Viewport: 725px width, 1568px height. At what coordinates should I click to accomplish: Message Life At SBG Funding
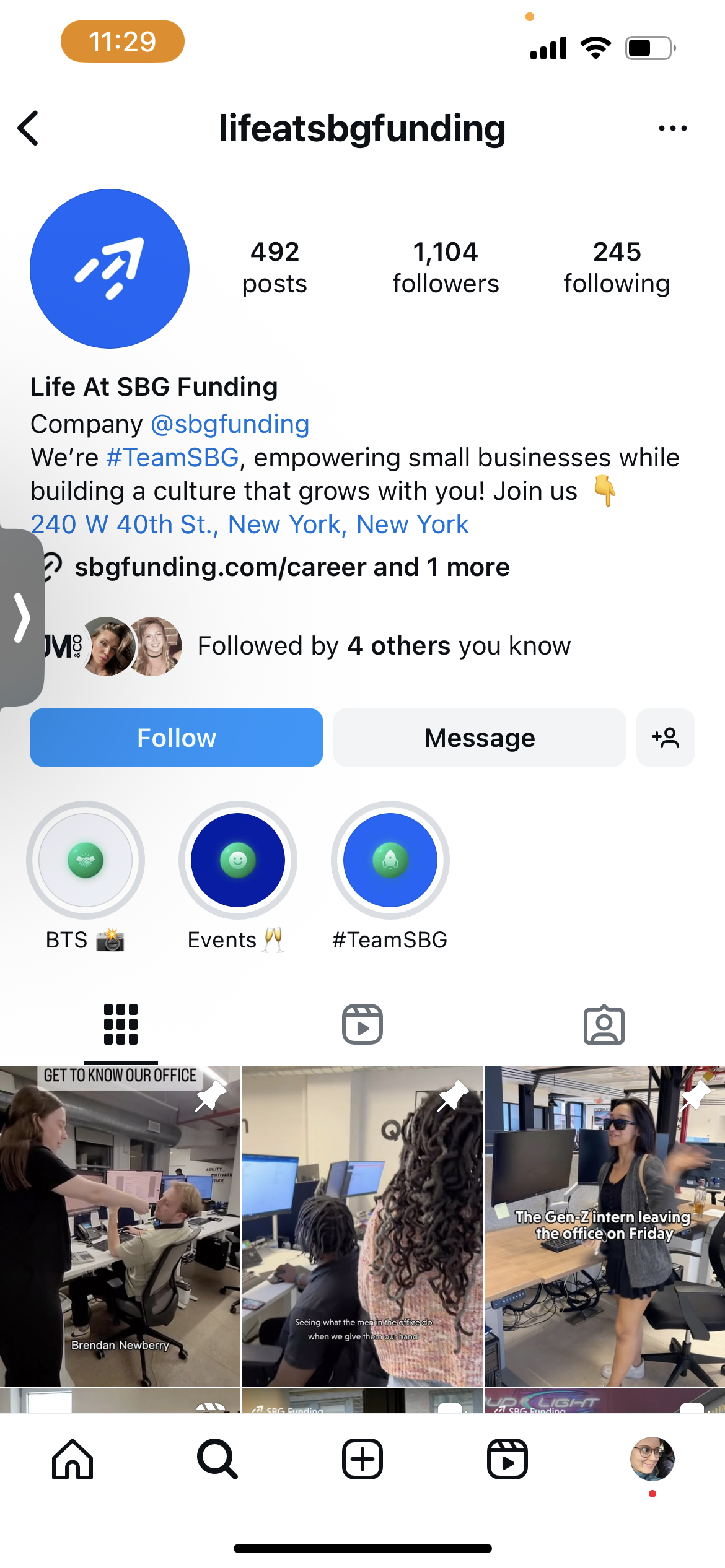(479, 738)
